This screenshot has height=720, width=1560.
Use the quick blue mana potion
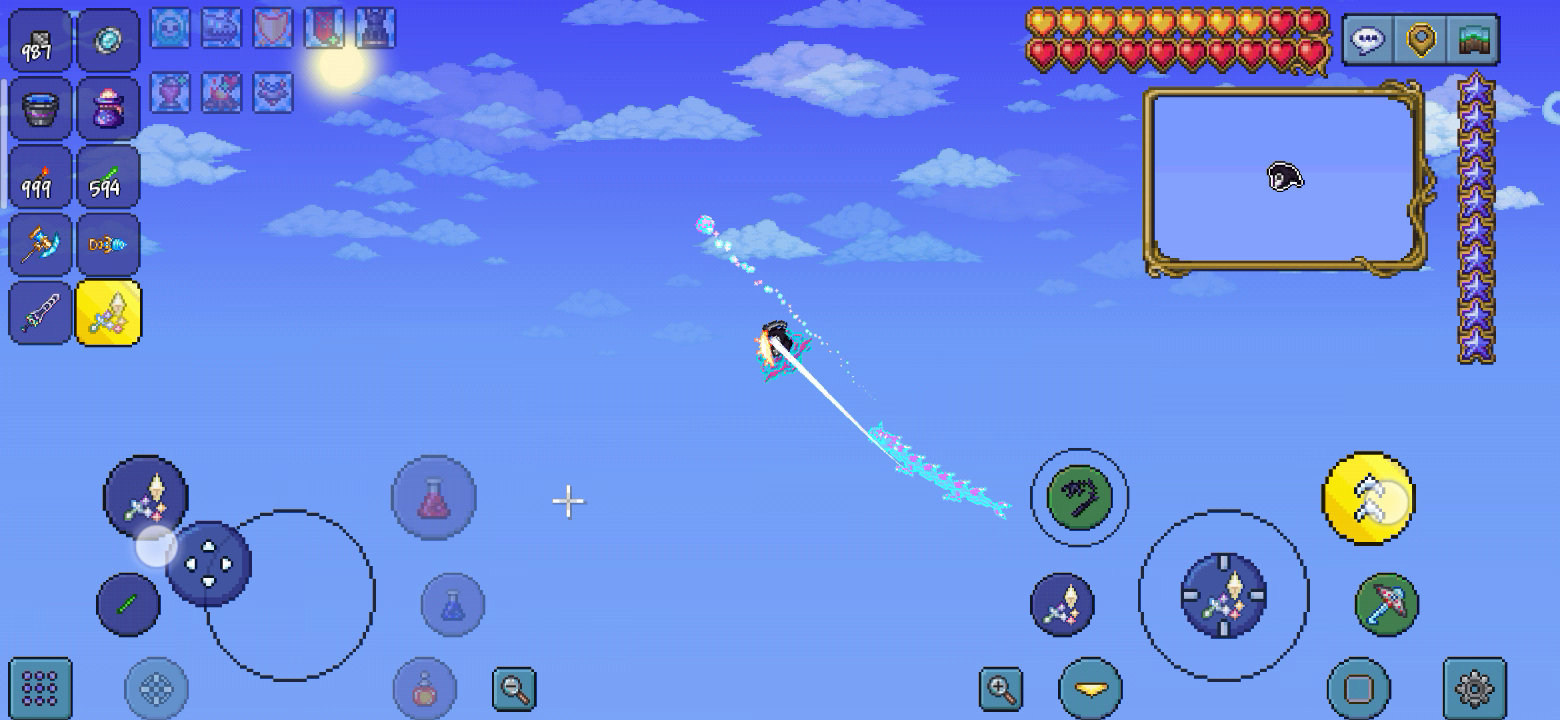point(453,605)
